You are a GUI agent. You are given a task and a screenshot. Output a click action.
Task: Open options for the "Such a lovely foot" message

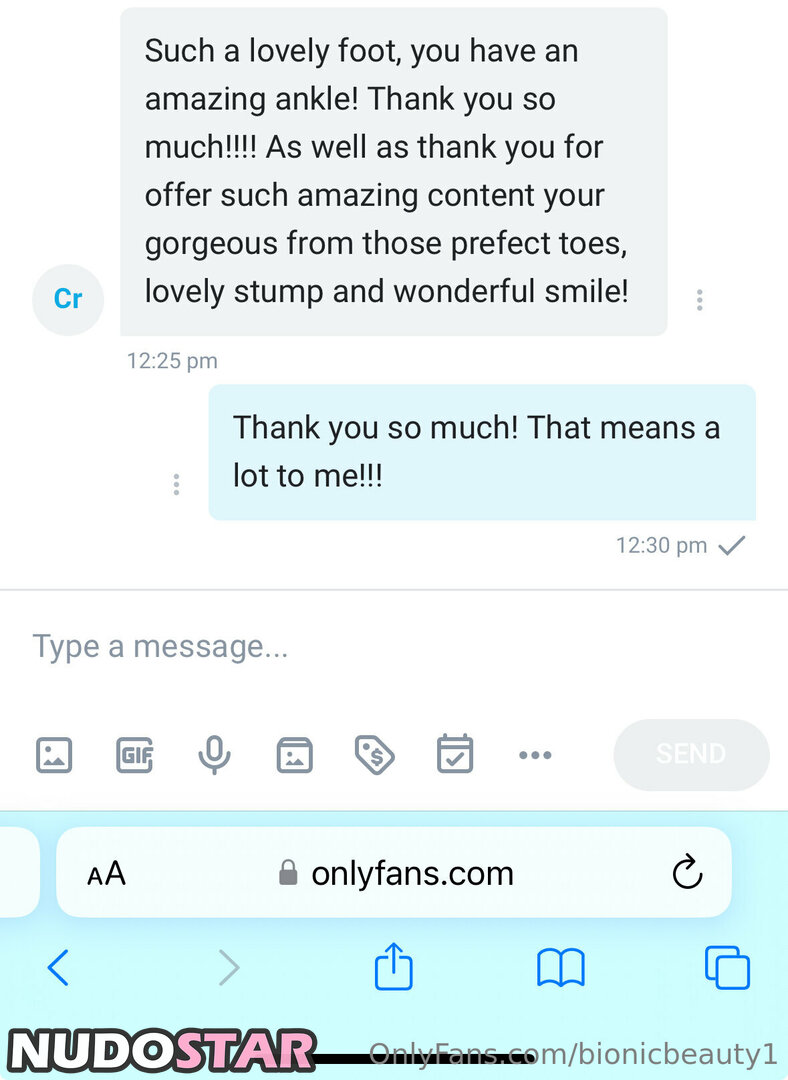pyautogui.click(x=700, y=299)
